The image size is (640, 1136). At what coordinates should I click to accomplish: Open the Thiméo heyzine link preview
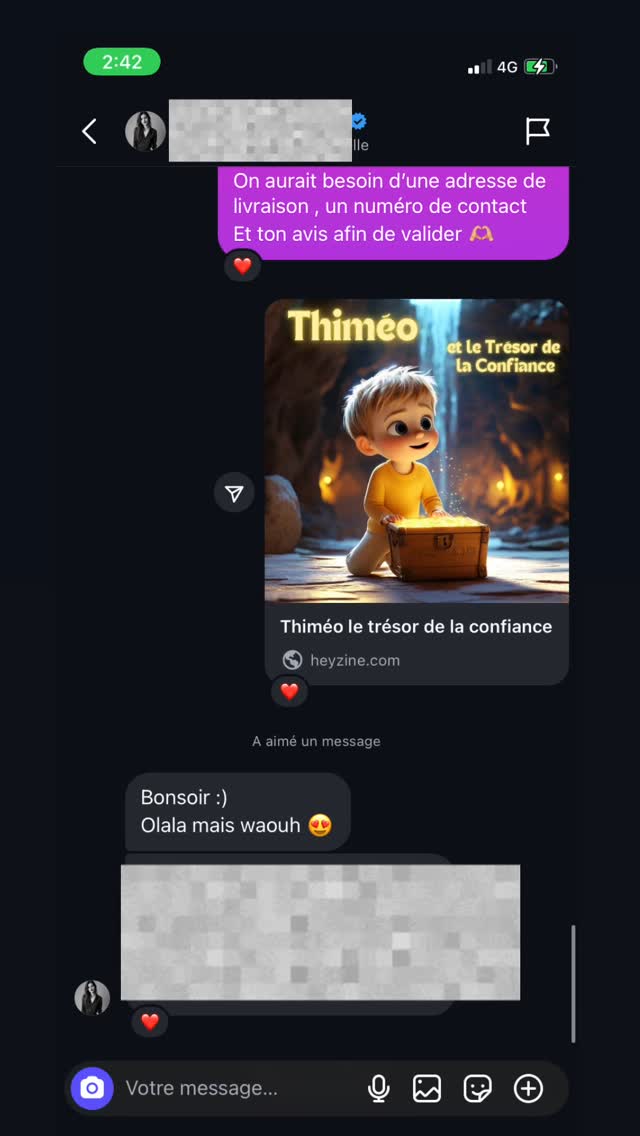tap(416, 490)
